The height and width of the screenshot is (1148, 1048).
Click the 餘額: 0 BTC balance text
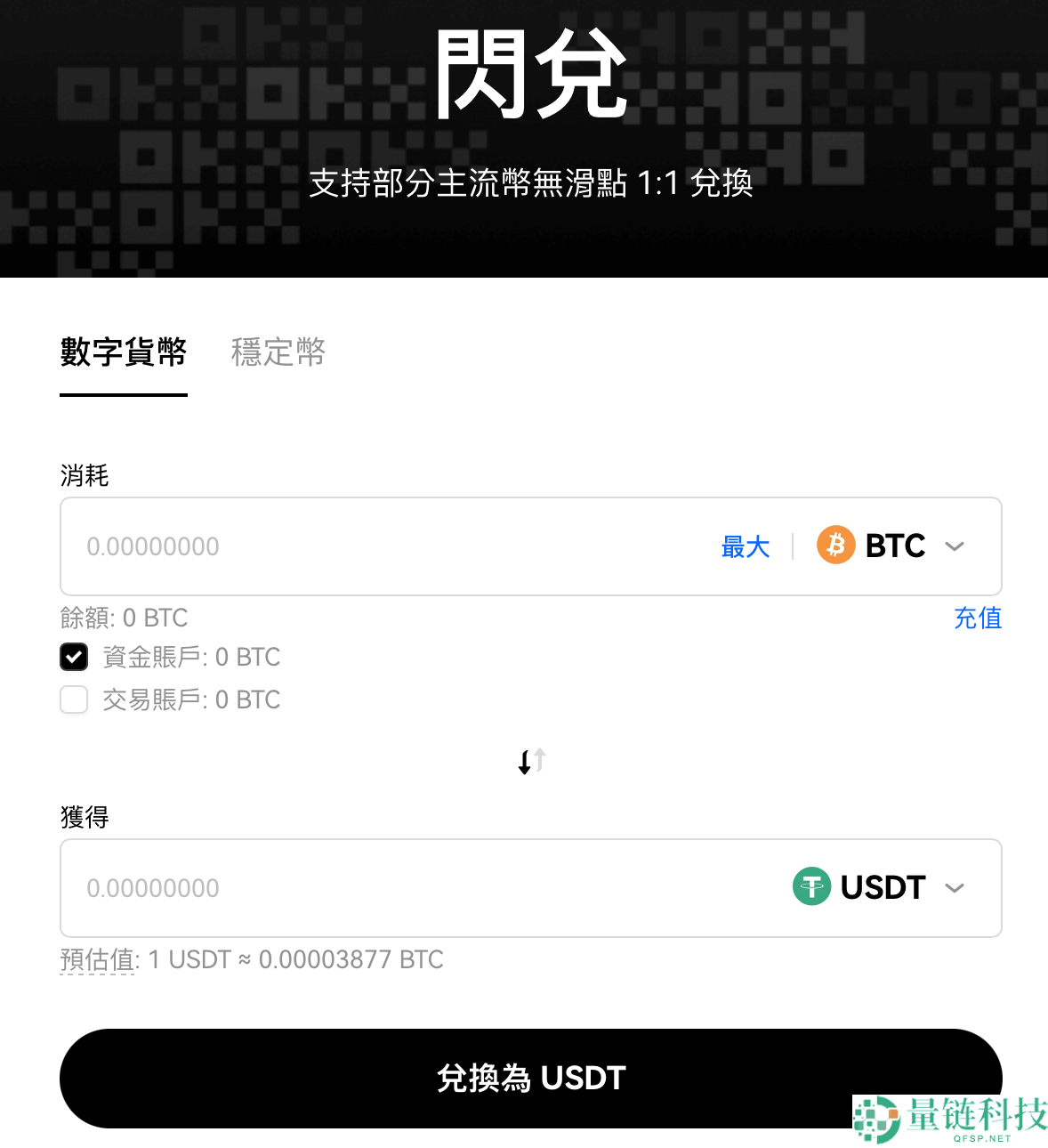pyautogui.click(x=123, y=618)
